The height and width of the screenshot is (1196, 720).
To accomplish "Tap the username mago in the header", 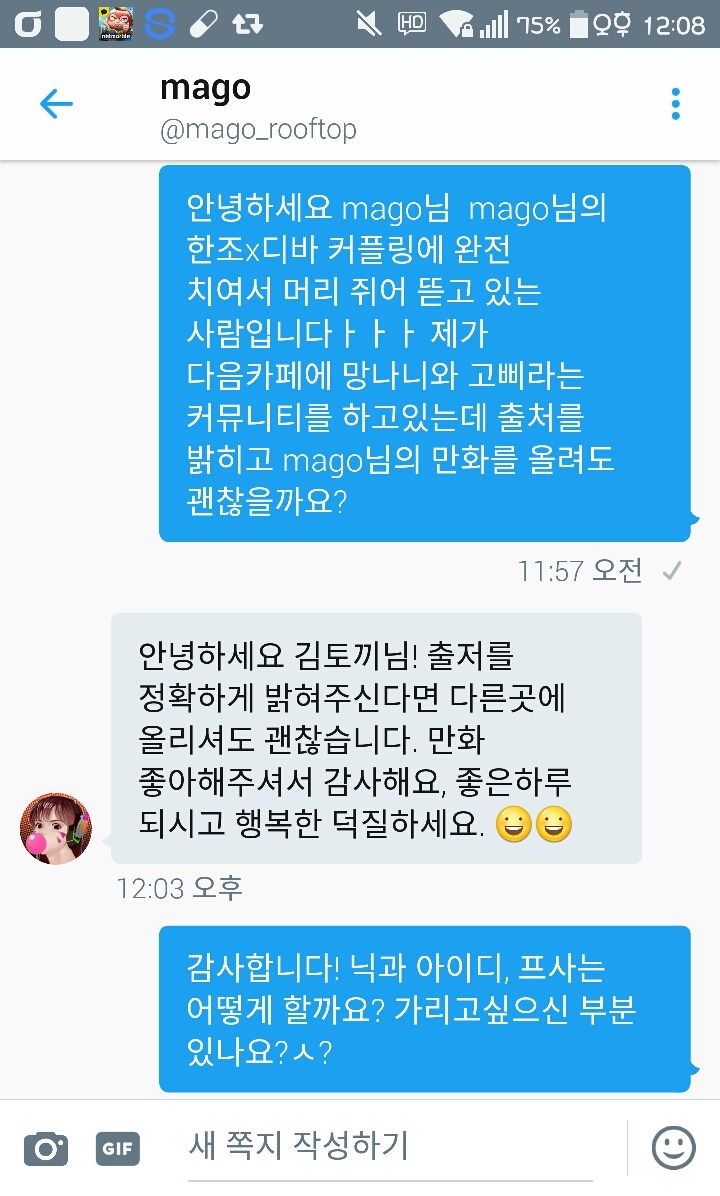I will pyautogui.click(x=204, y=89).
